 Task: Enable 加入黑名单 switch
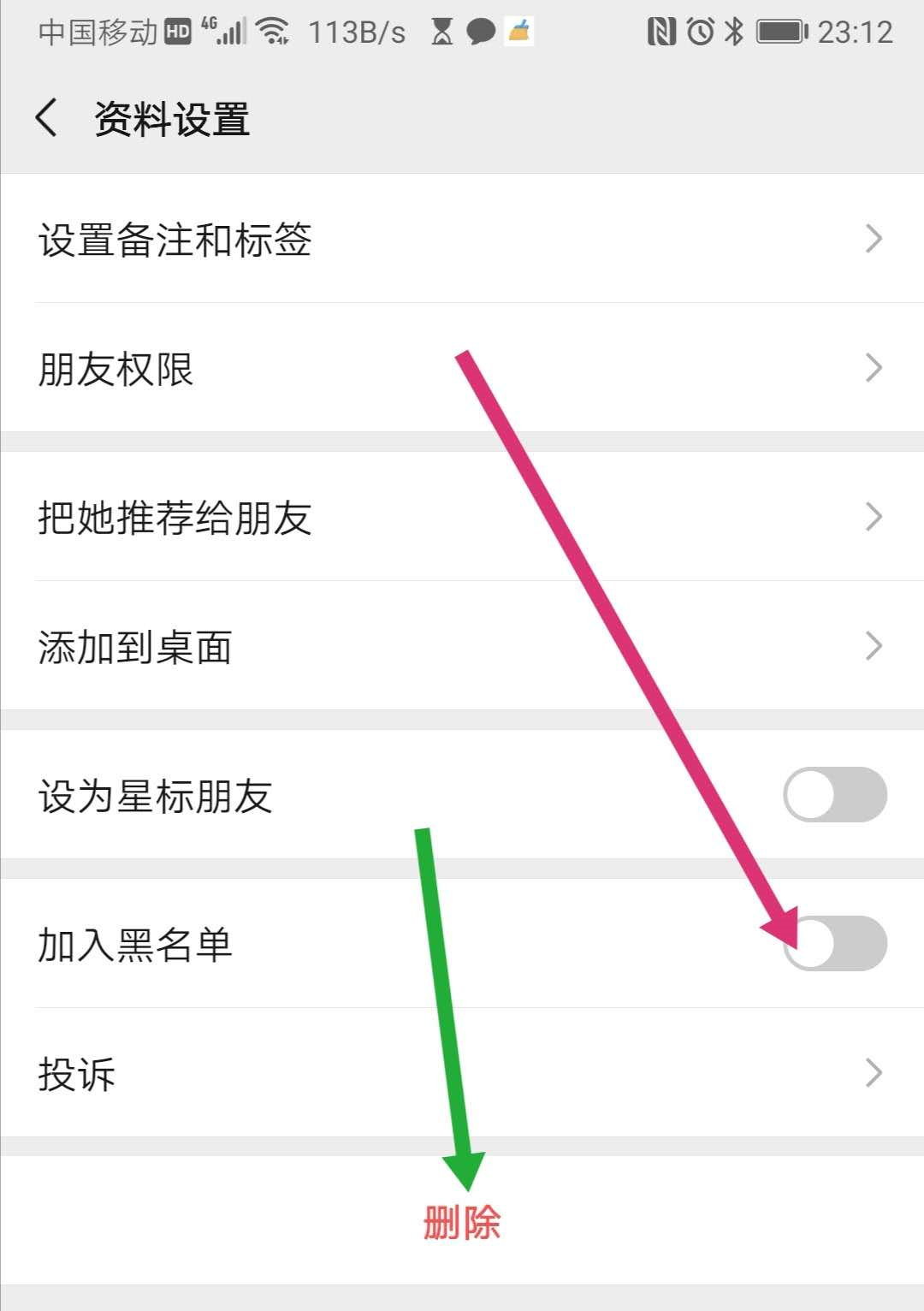[834, 943]
